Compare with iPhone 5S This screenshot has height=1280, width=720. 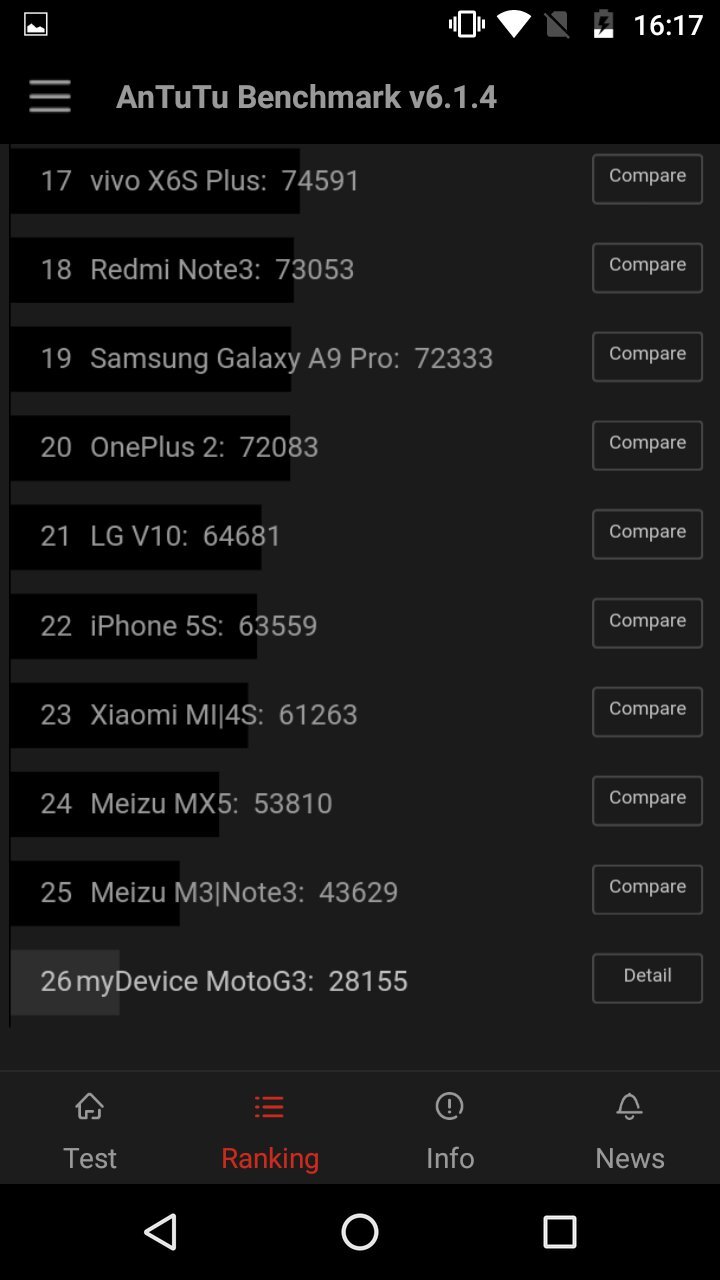point(647,623)
